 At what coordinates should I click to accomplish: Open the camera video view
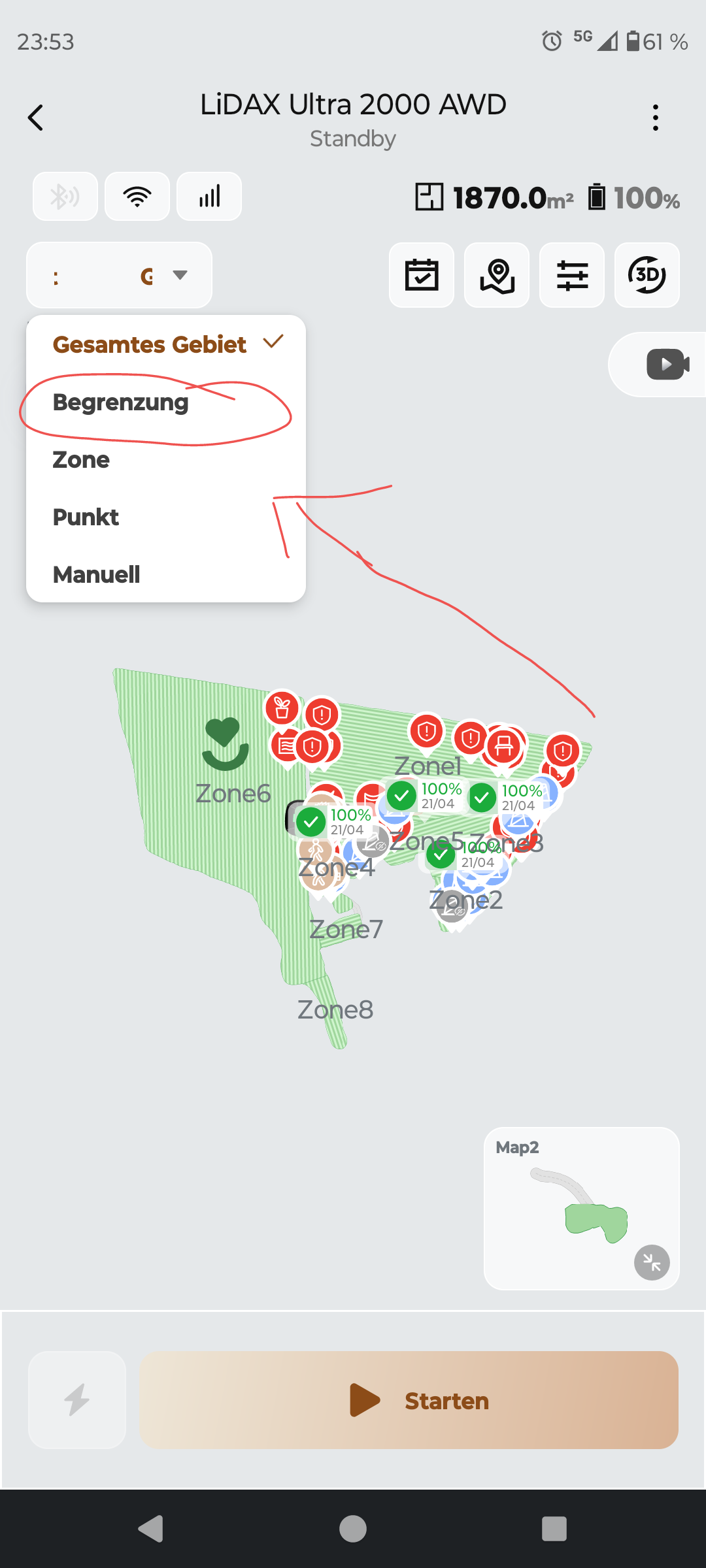tap(660, 365)
